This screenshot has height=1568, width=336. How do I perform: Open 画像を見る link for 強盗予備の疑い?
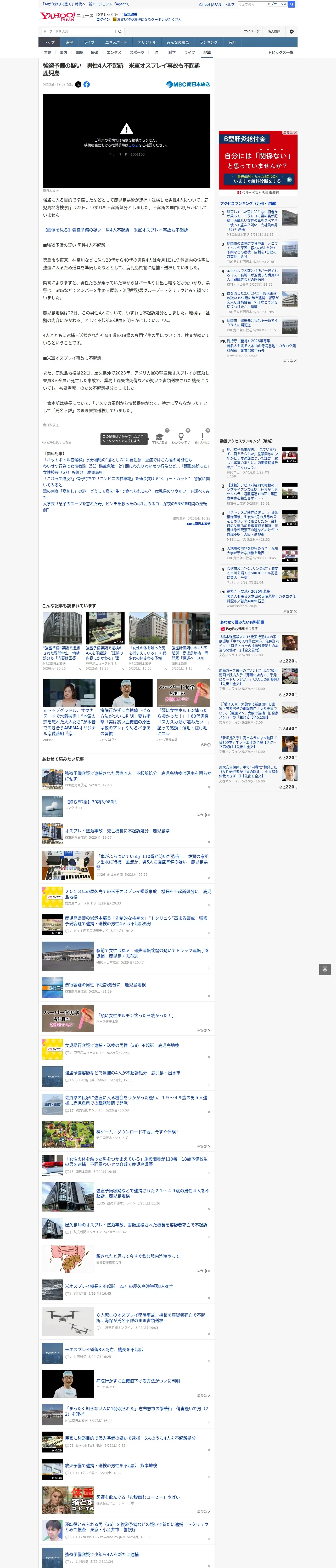point(115,230)
